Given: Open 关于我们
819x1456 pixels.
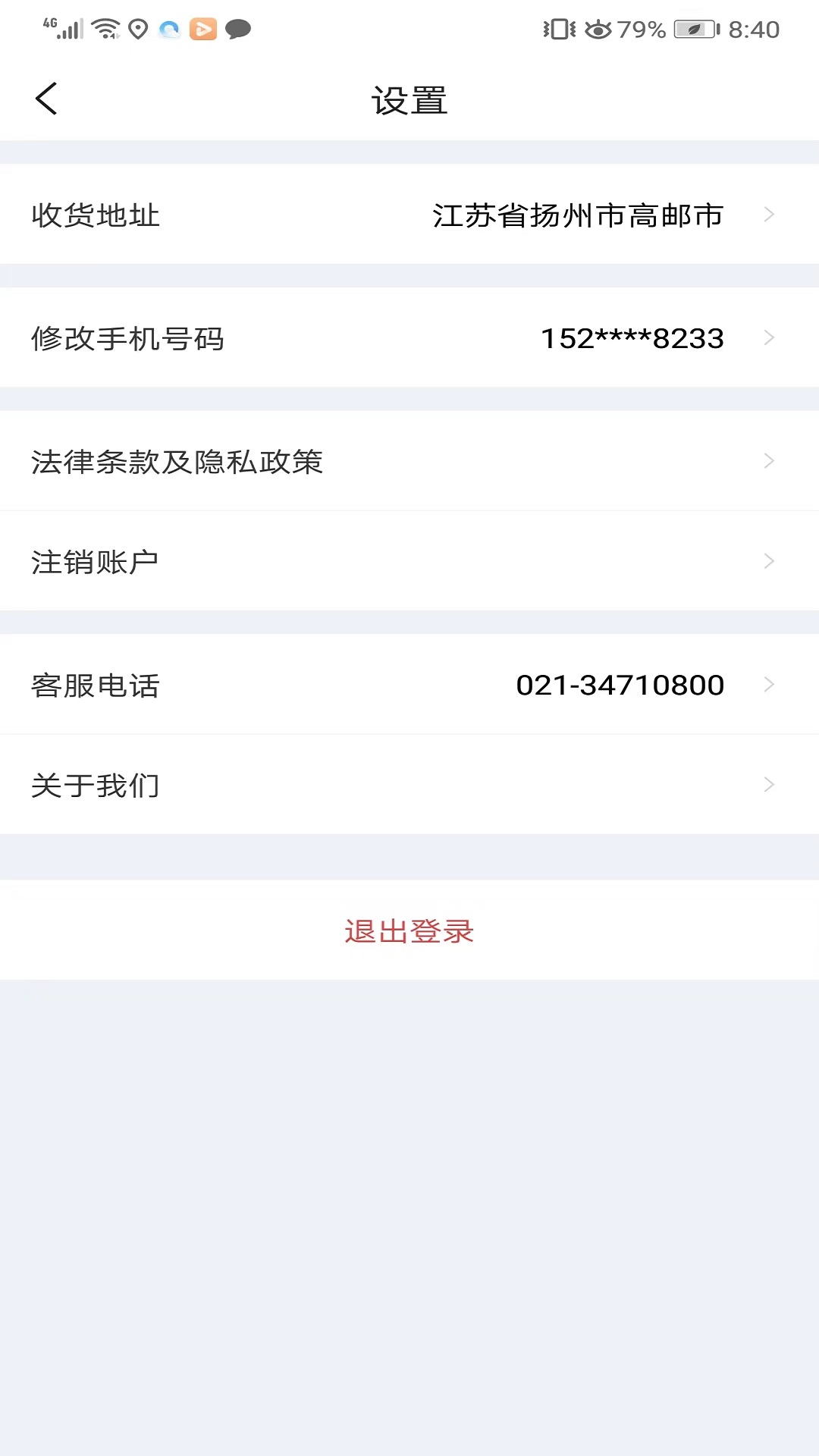Looking at the screenshot, I should tap(409, 785).
